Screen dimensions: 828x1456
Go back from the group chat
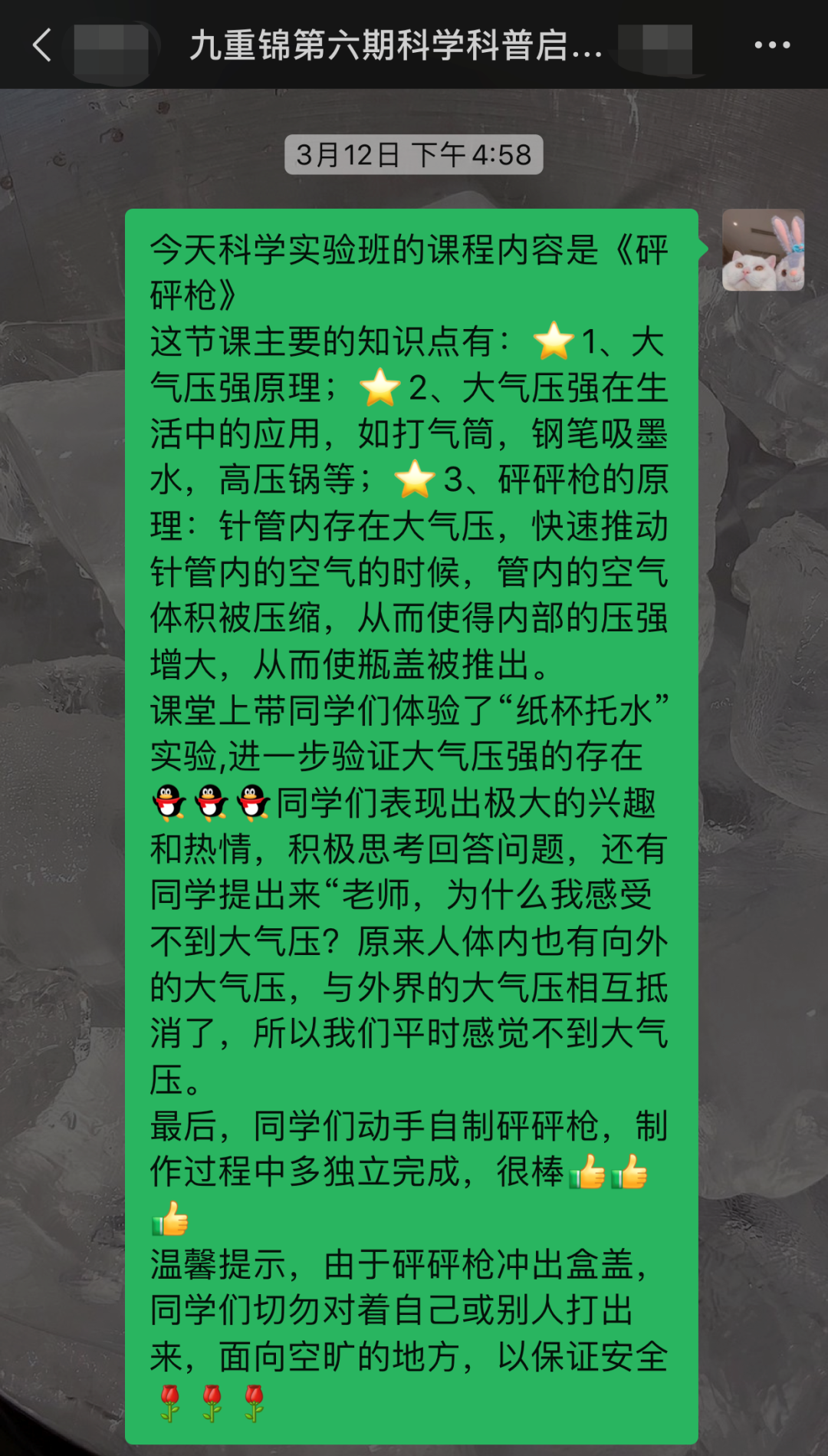coord(41,45)
